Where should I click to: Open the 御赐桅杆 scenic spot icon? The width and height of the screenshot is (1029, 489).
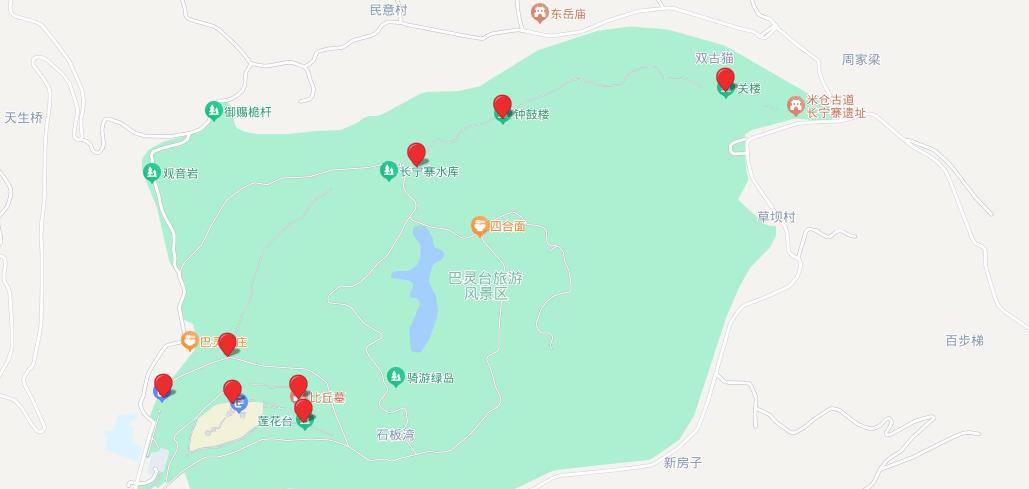(x=213, y=111)
